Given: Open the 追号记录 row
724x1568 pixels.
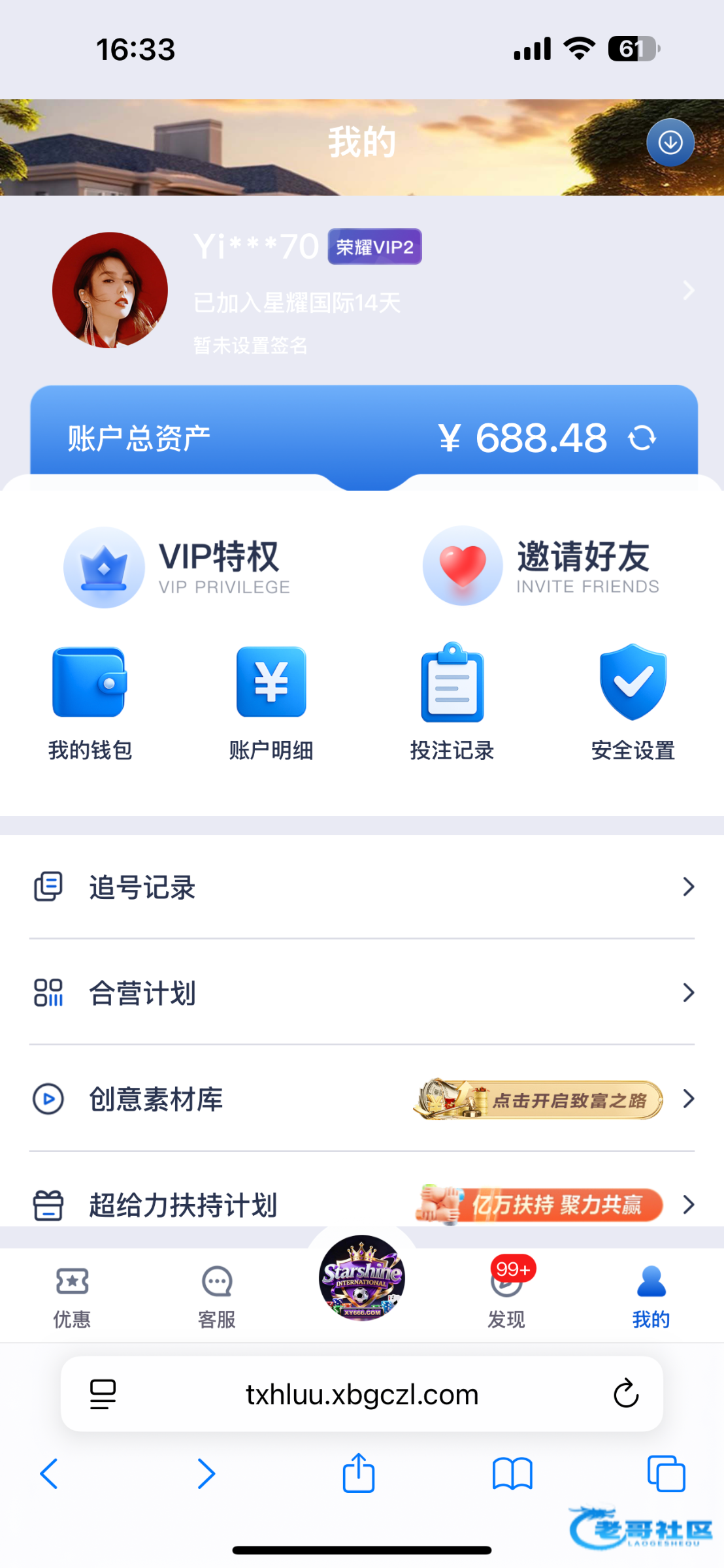Looking at the screenshot, I should (361, 887).
